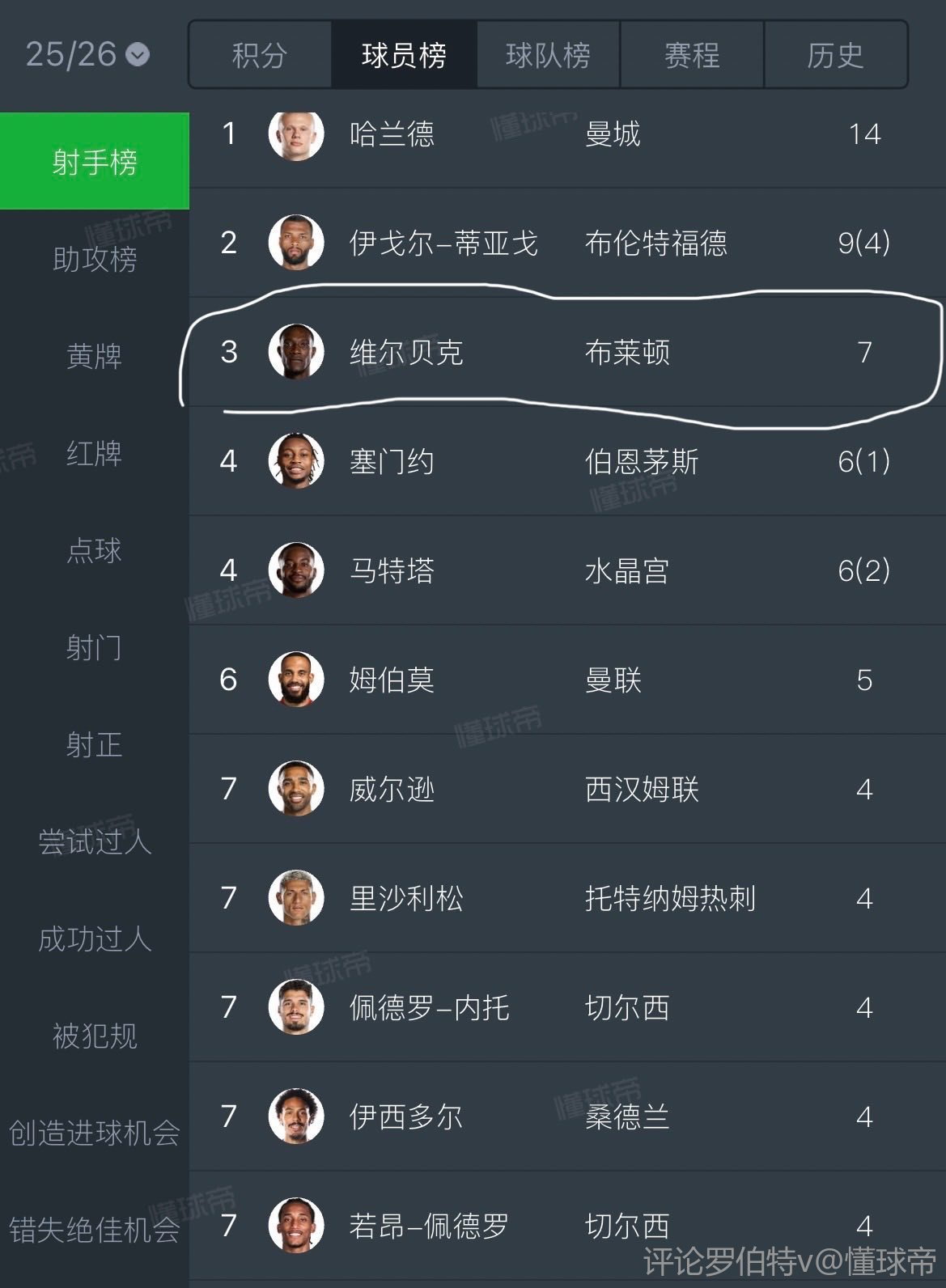Show the 红牌 ranking

[x=95, y=453]
